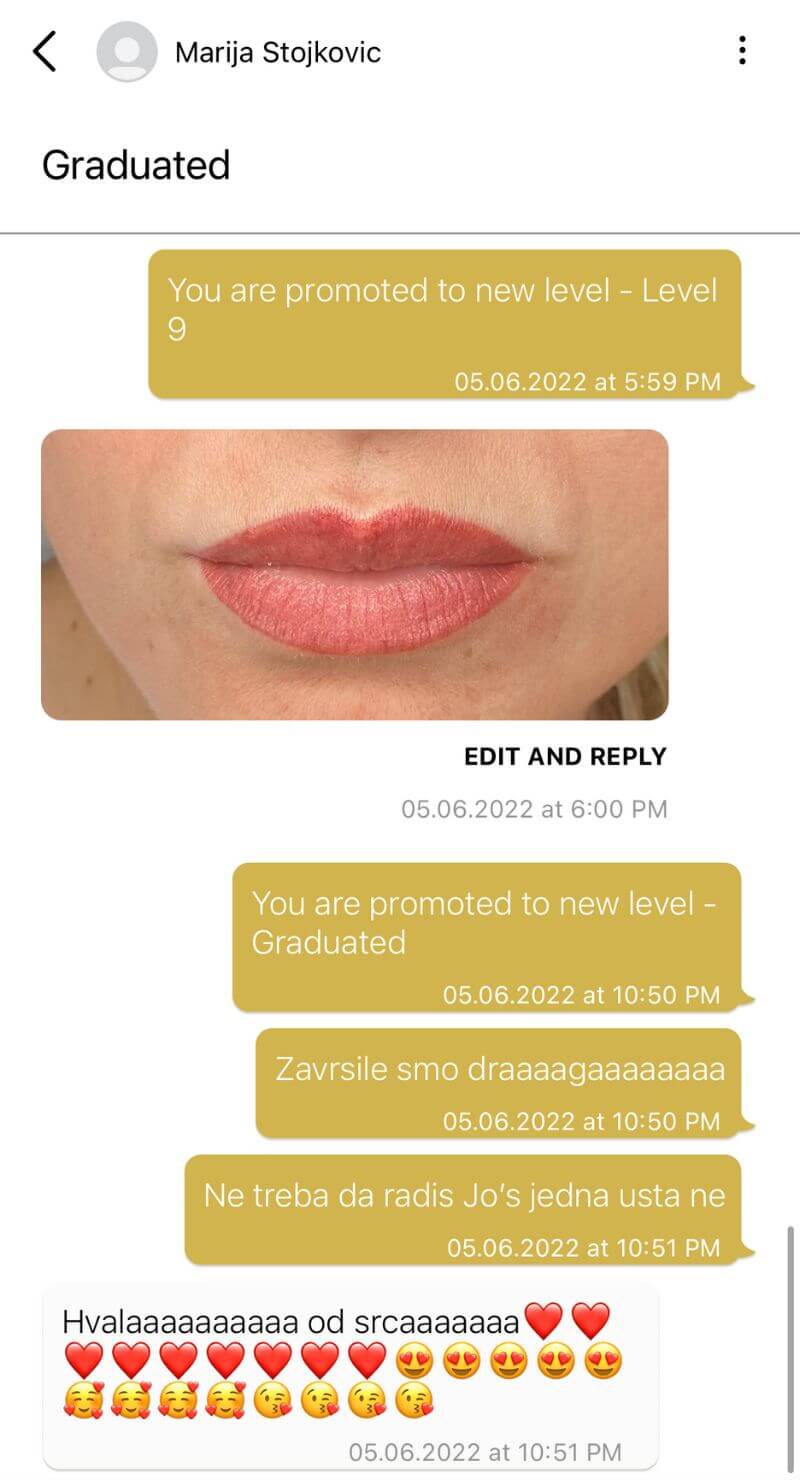Image resolution: width=800 pixels, height=1480 pixels.
Task: Tap EDIT AND REPLY under the photo
Action: pyautogui.click(x=565, y=757)
